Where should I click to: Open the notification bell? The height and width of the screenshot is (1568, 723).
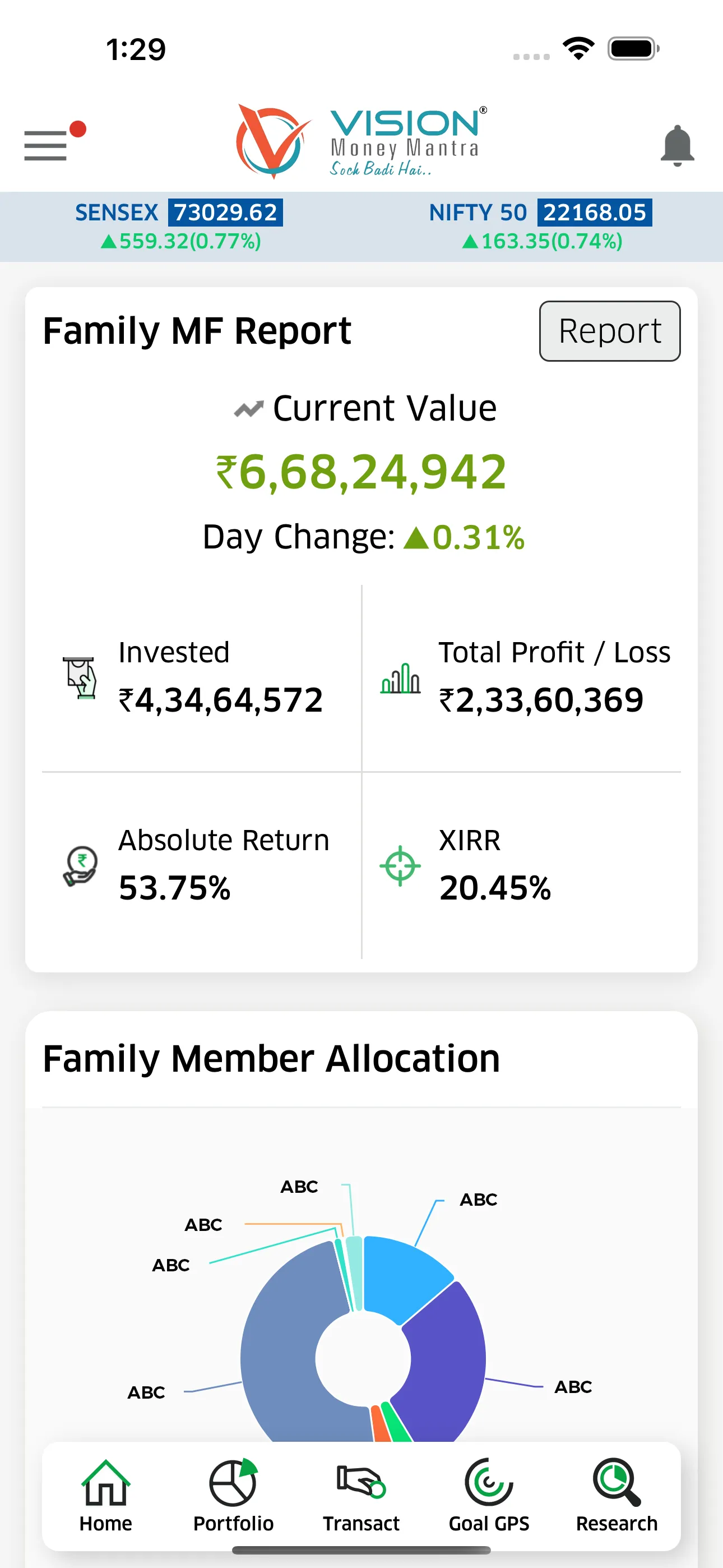pos(678,145)
